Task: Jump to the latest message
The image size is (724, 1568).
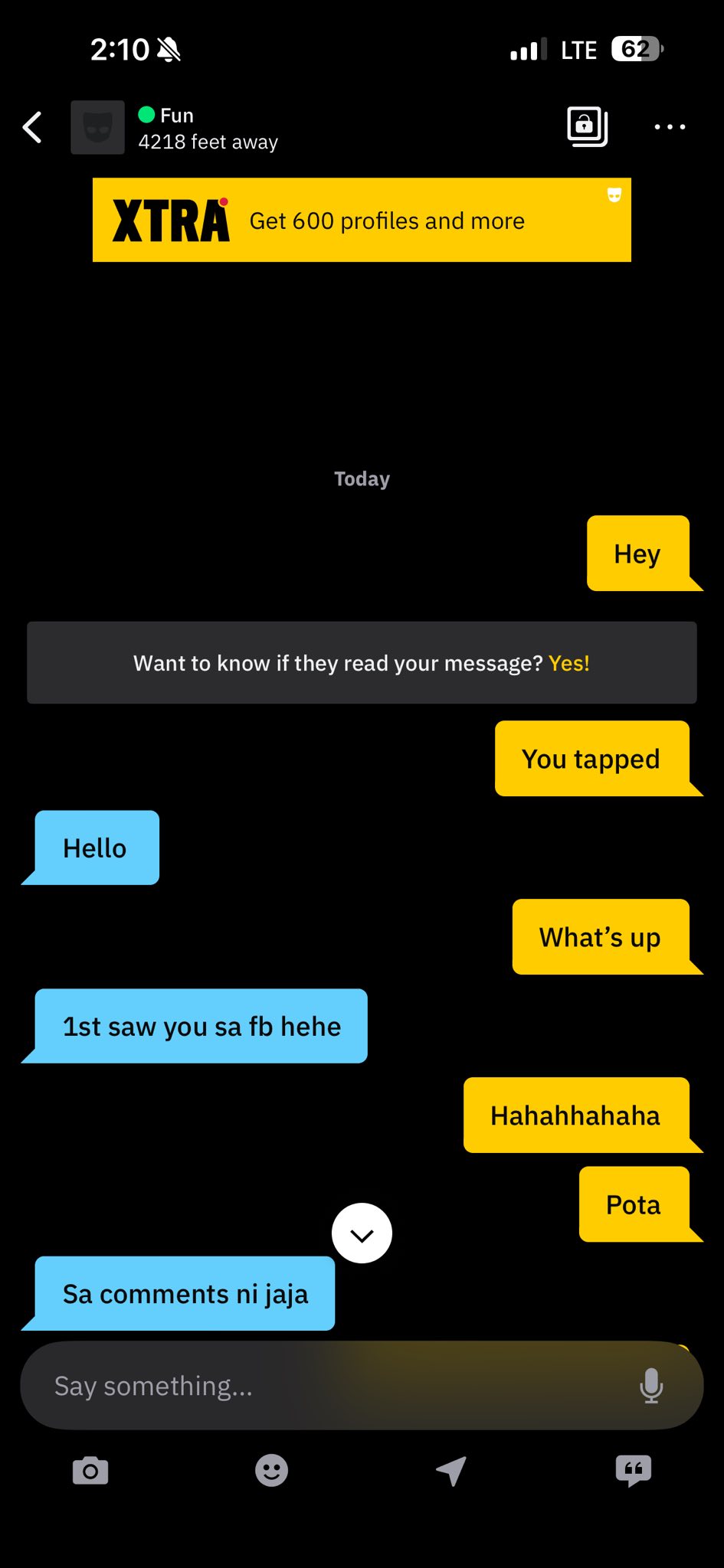Action: [x=362, y=1233]
